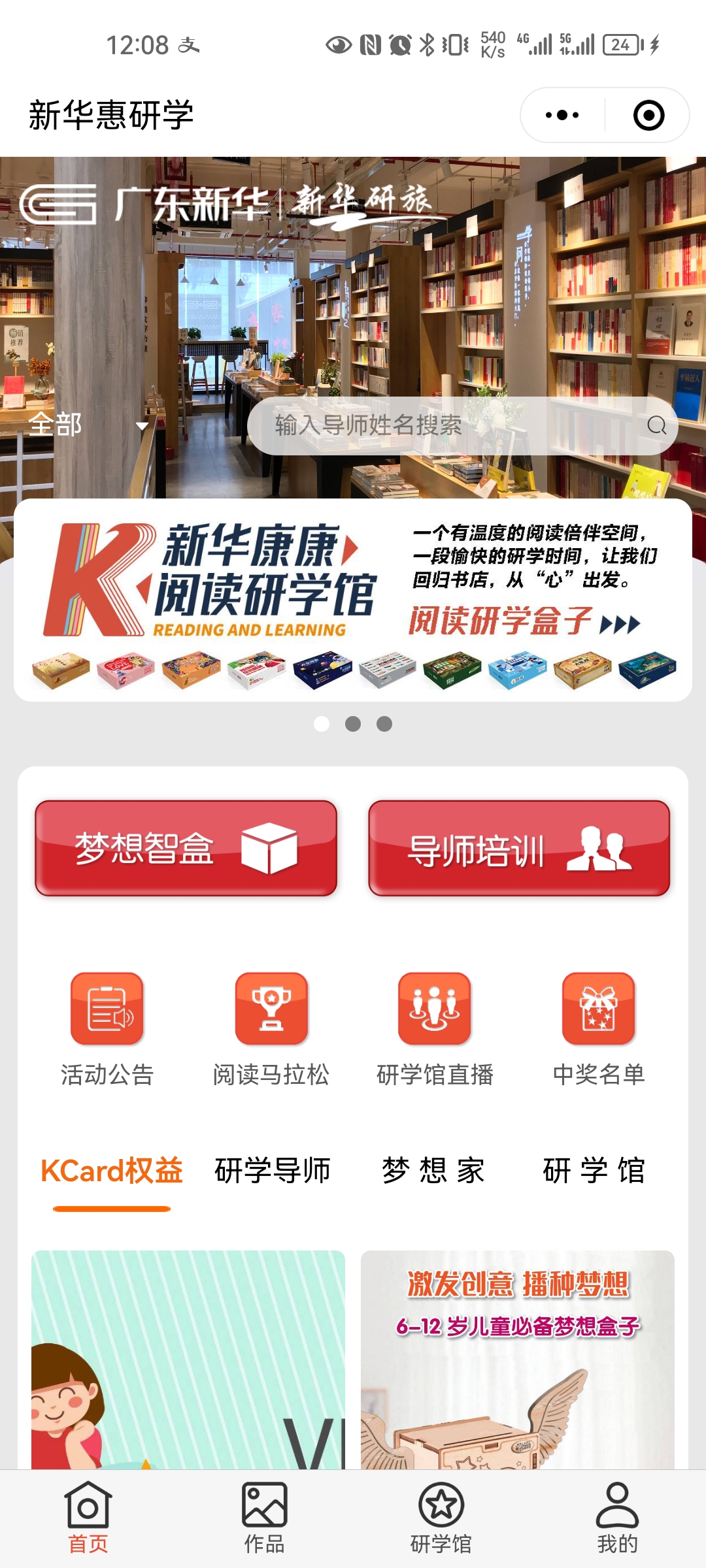
Task: Open the 激发创意 播种梦想 card
Action: pyautogui.click(x=517, y=1359)
